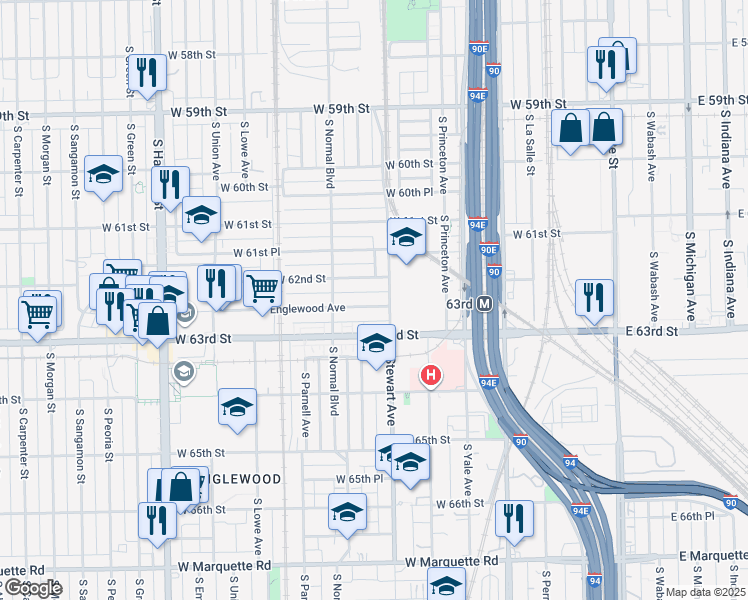This screenshot has width=748, height=600.
Task: Select the 63rd metro station icon
Action: click(x=485, y=303)
